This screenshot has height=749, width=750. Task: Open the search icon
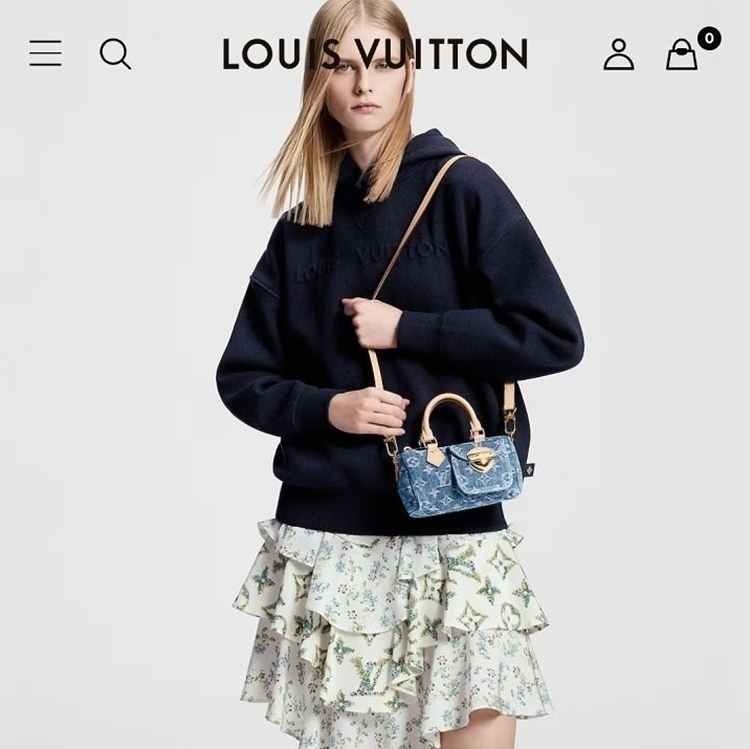(115, 53)
